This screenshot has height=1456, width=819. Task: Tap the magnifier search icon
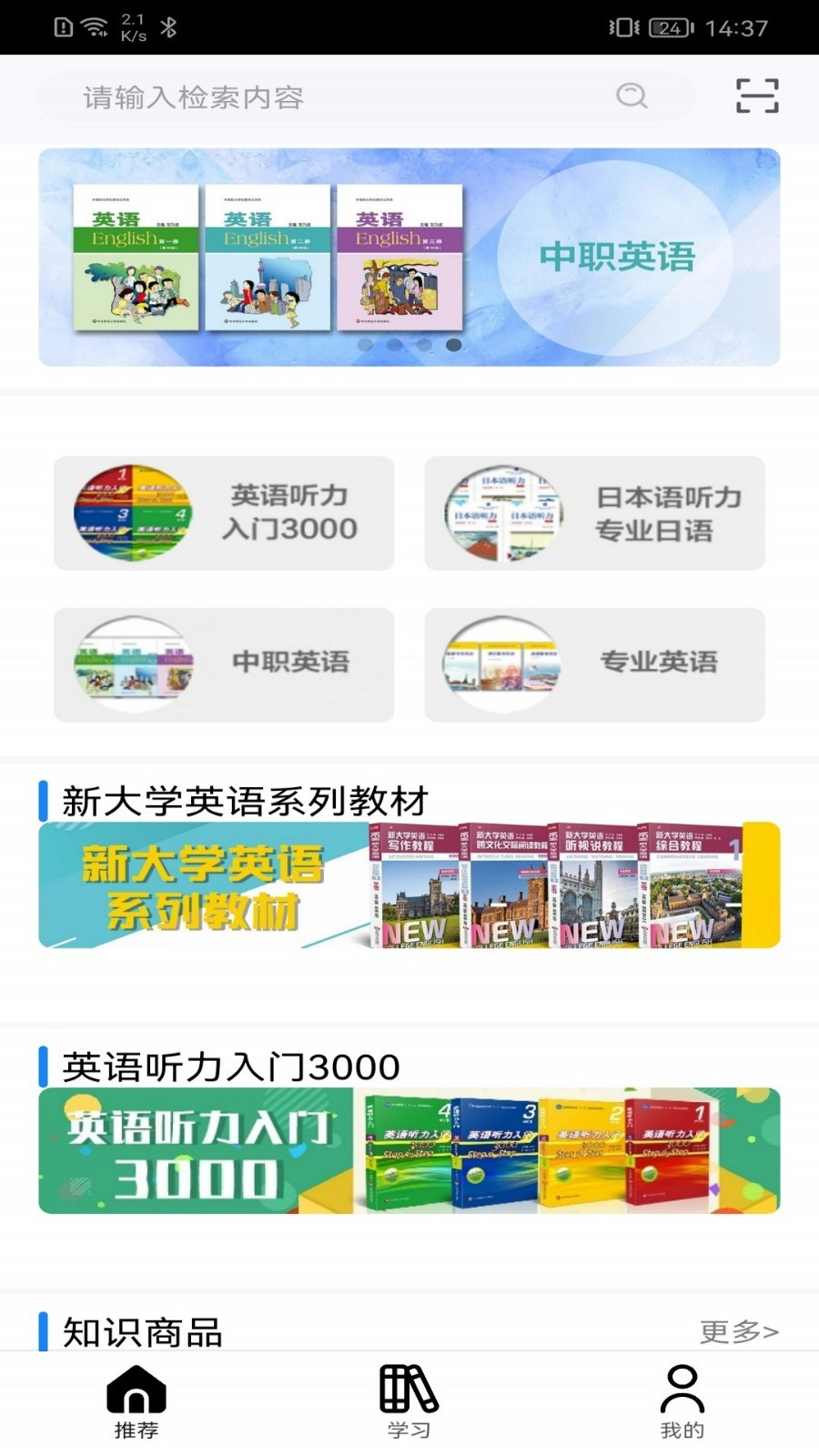coord(632,95)
